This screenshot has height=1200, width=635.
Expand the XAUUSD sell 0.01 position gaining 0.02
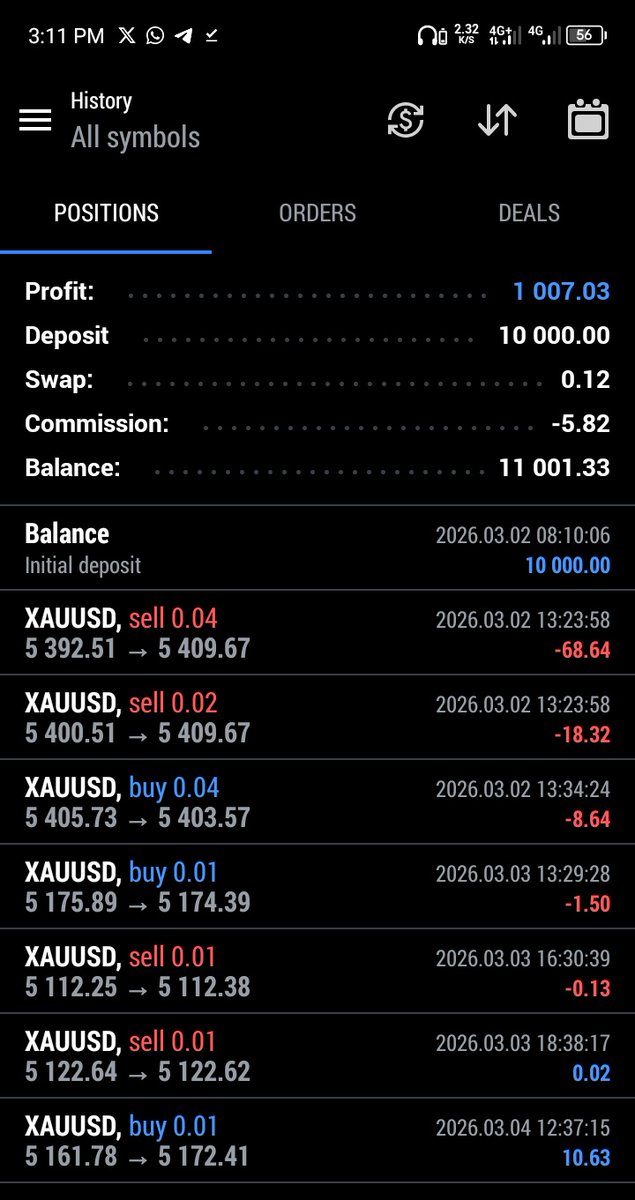(317, 1056)
